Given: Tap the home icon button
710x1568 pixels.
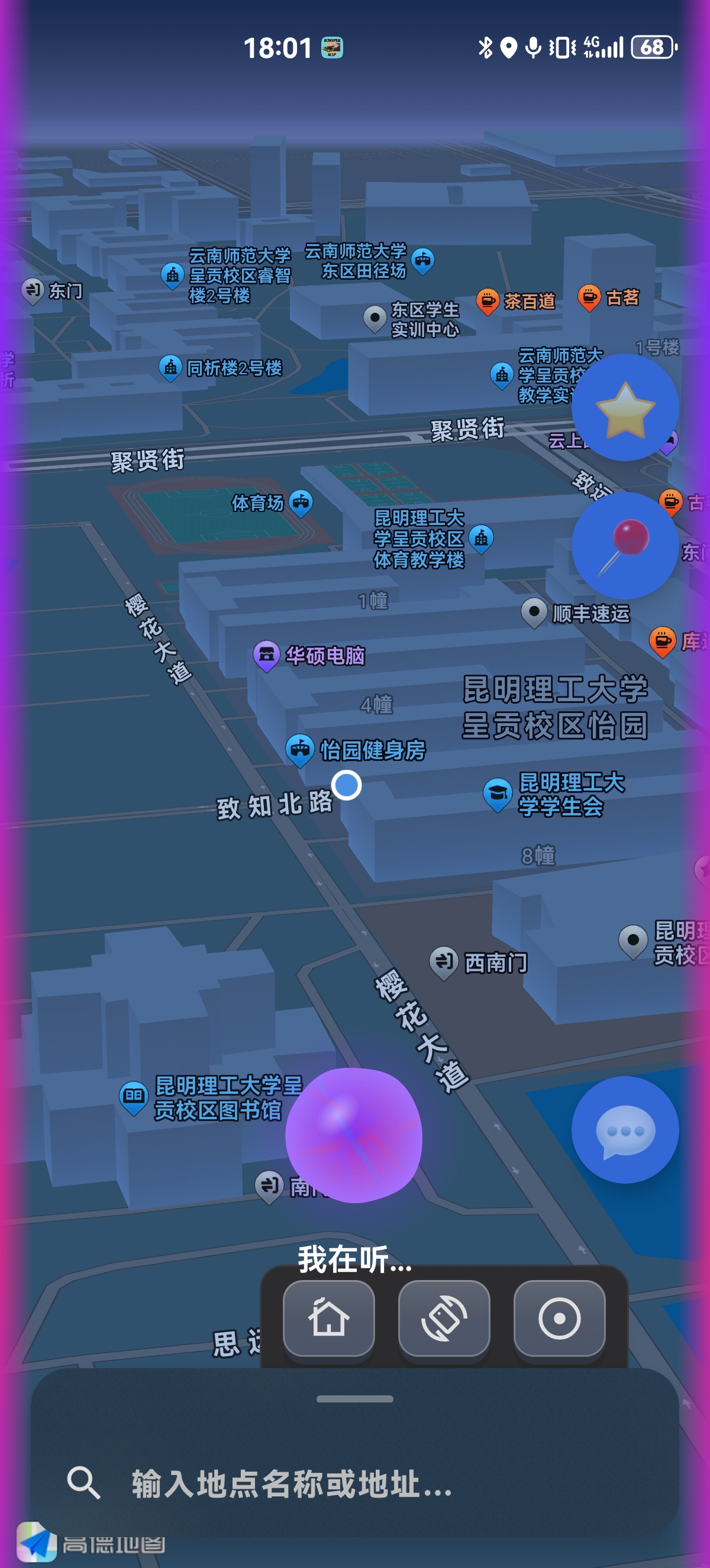Looking at the screenshot, I should tap(328, 1318).
